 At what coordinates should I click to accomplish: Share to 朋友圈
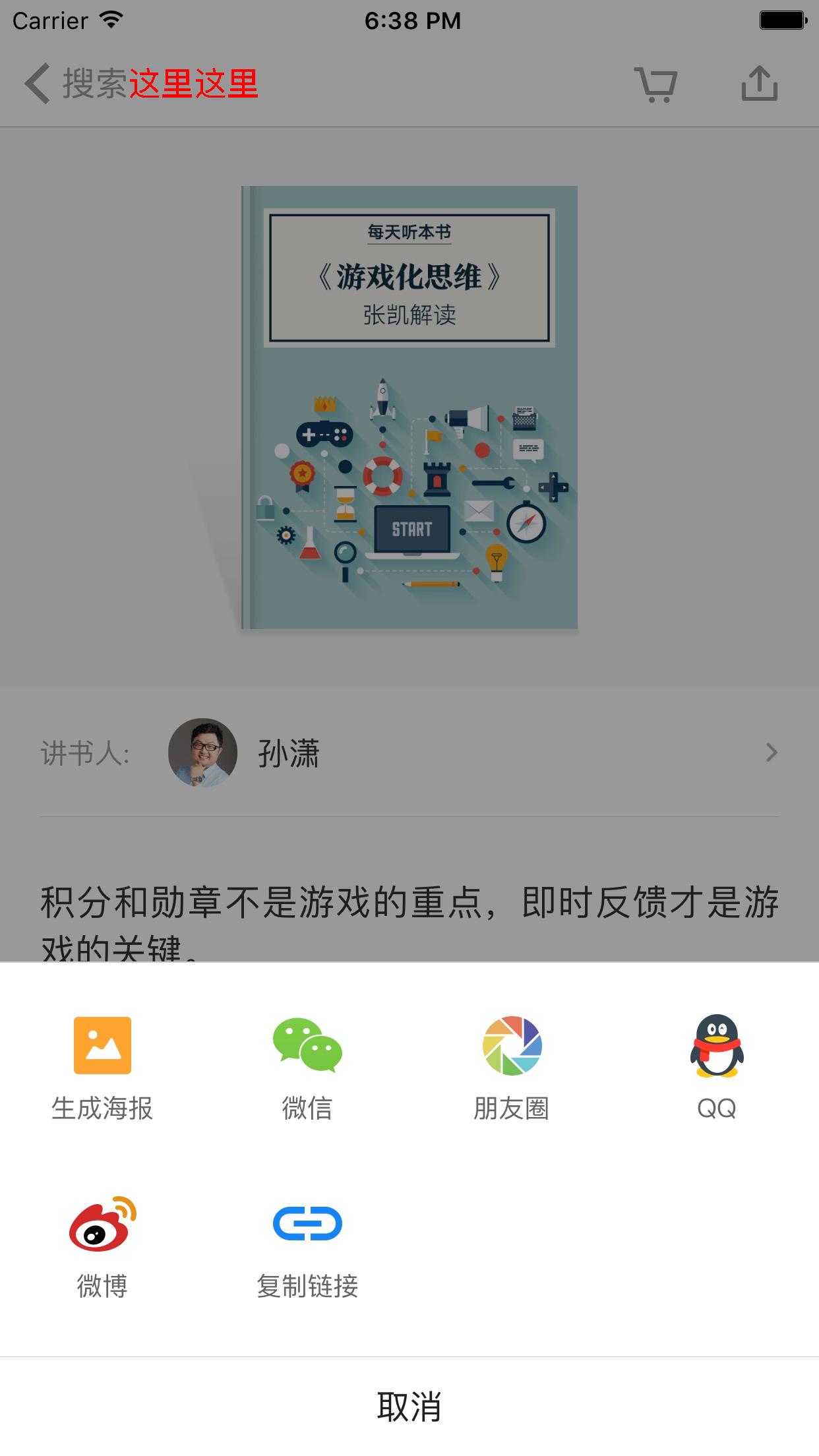point(512,1068)
